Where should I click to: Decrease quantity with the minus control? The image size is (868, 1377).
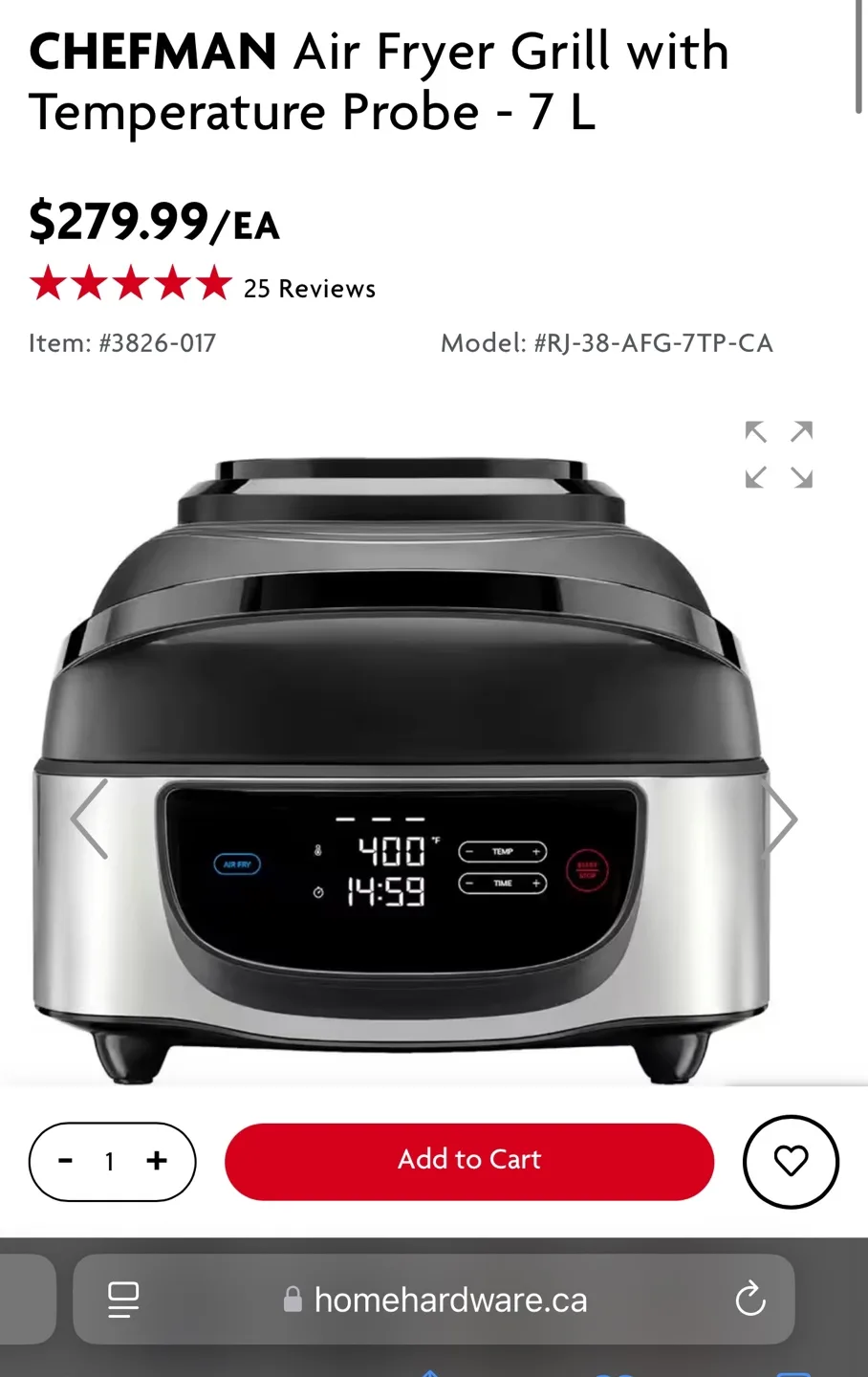[x=64, y=1161]
